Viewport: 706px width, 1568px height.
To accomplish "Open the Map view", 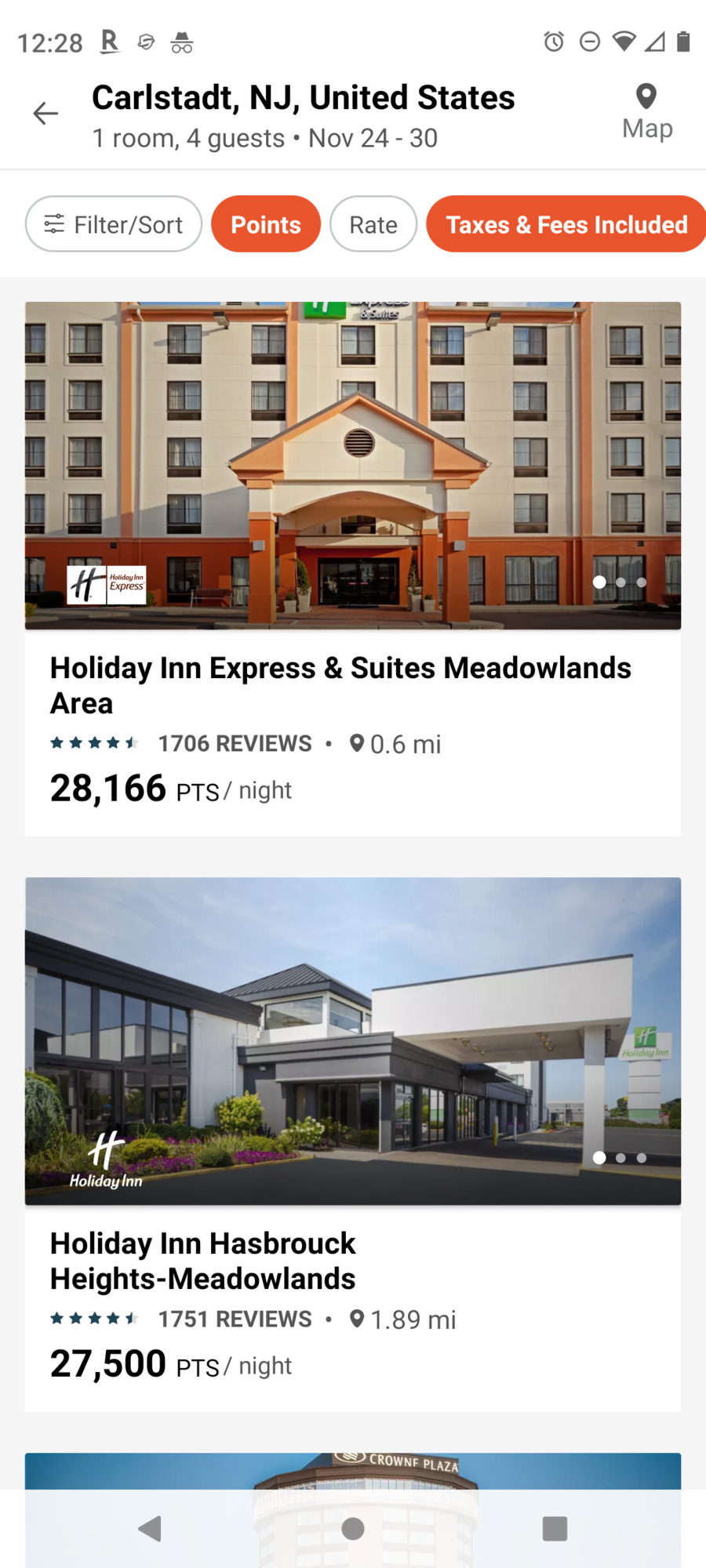I will [x=646, y=113].
